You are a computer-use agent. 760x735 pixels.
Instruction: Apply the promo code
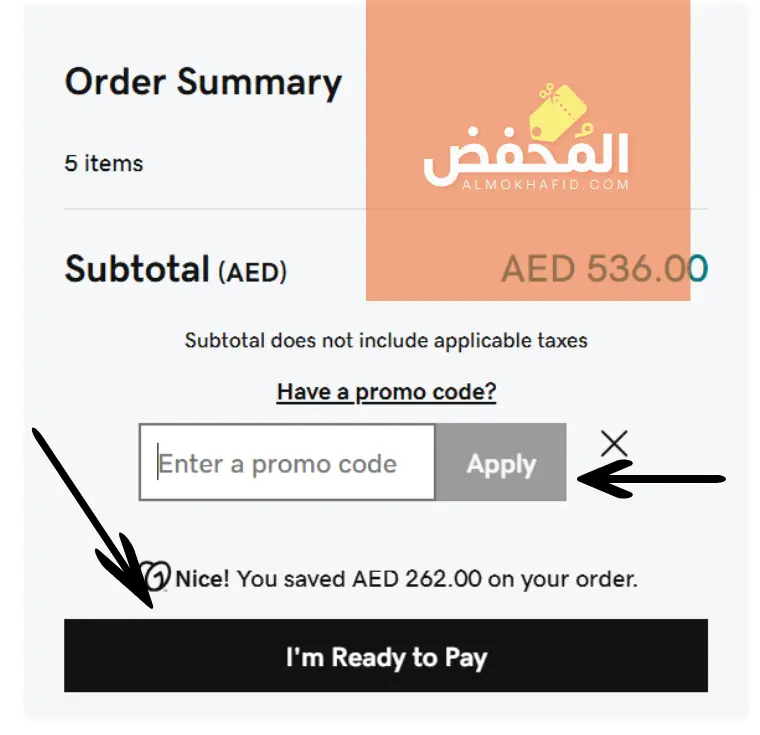tap(501, 463)
